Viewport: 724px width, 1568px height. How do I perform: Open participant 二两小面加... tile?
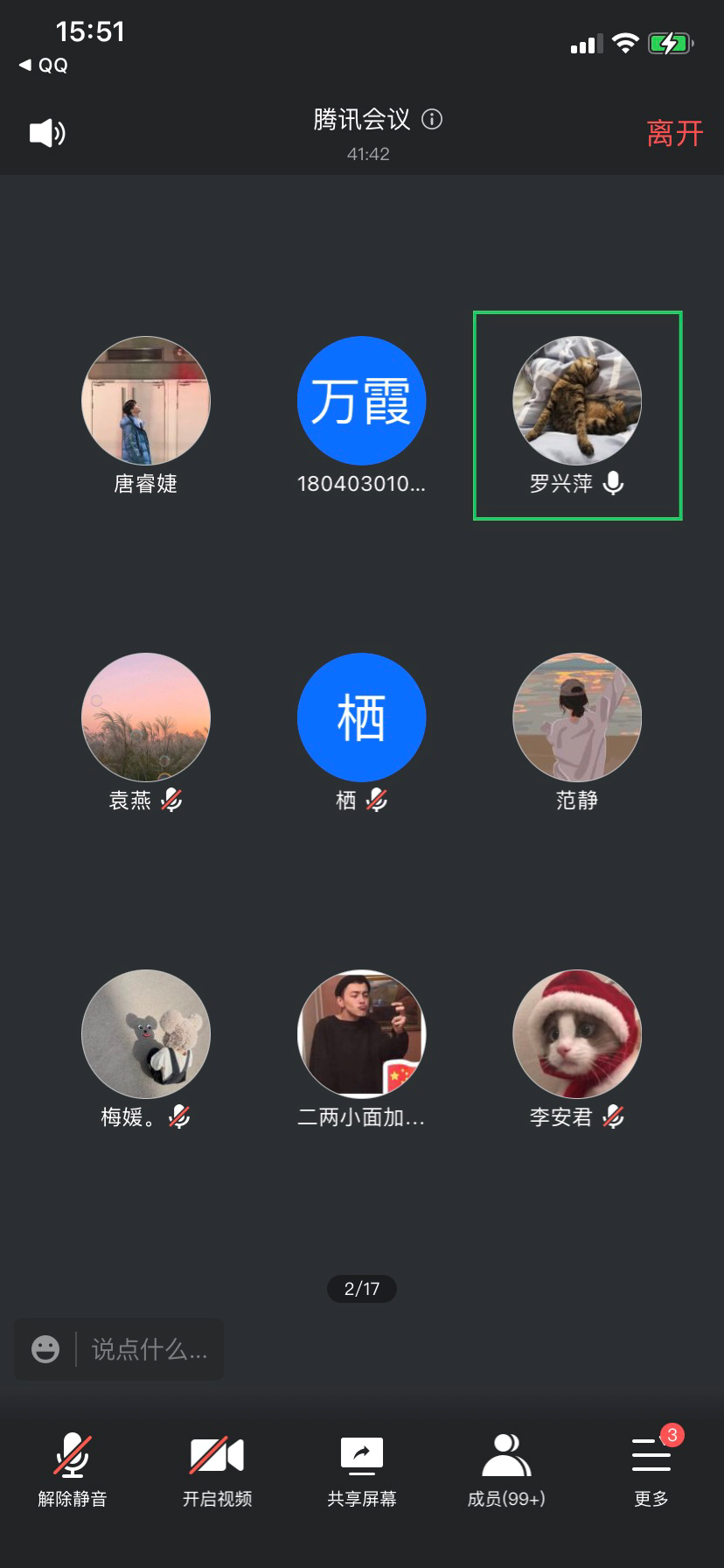(x=361, y=1034)
